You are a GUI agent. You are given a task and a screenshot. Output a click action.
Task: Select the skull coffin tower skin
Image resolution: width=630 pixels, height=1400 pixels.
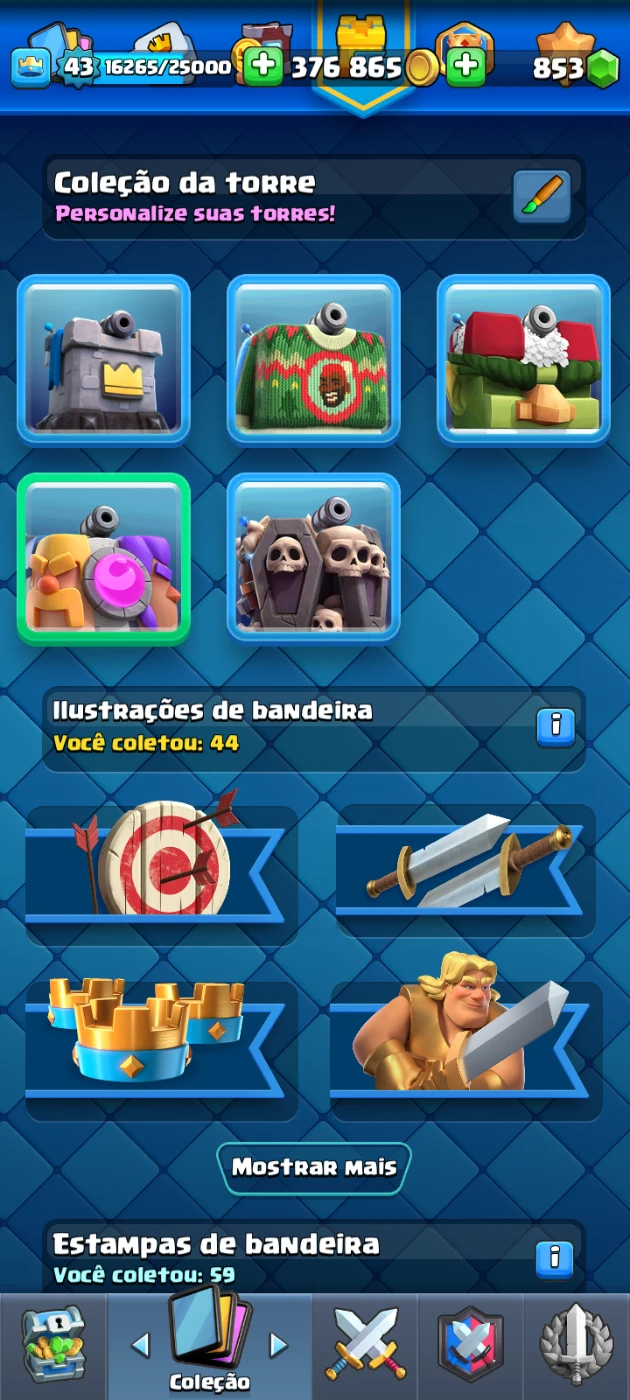314,558
